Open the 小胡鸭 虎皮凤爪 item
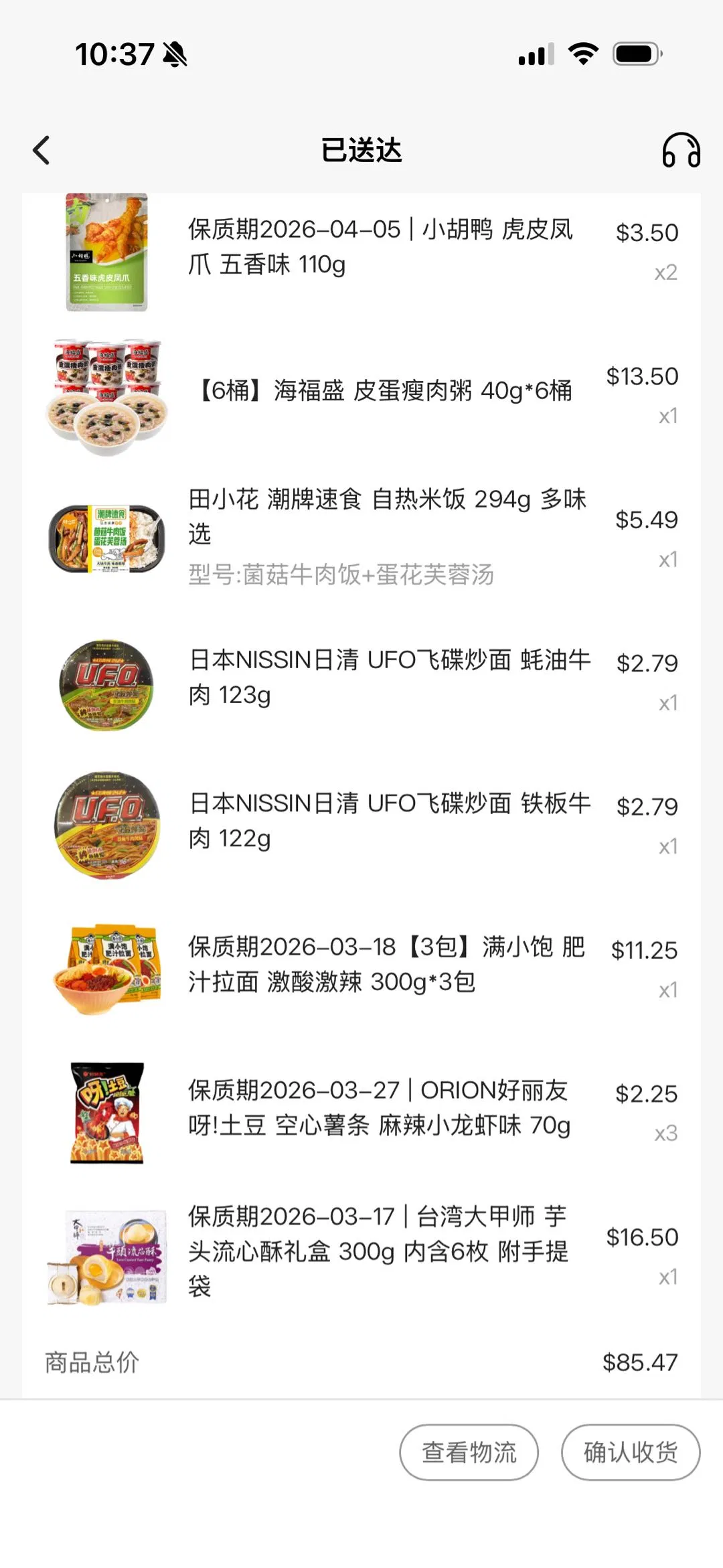 (x=380, y=247)
